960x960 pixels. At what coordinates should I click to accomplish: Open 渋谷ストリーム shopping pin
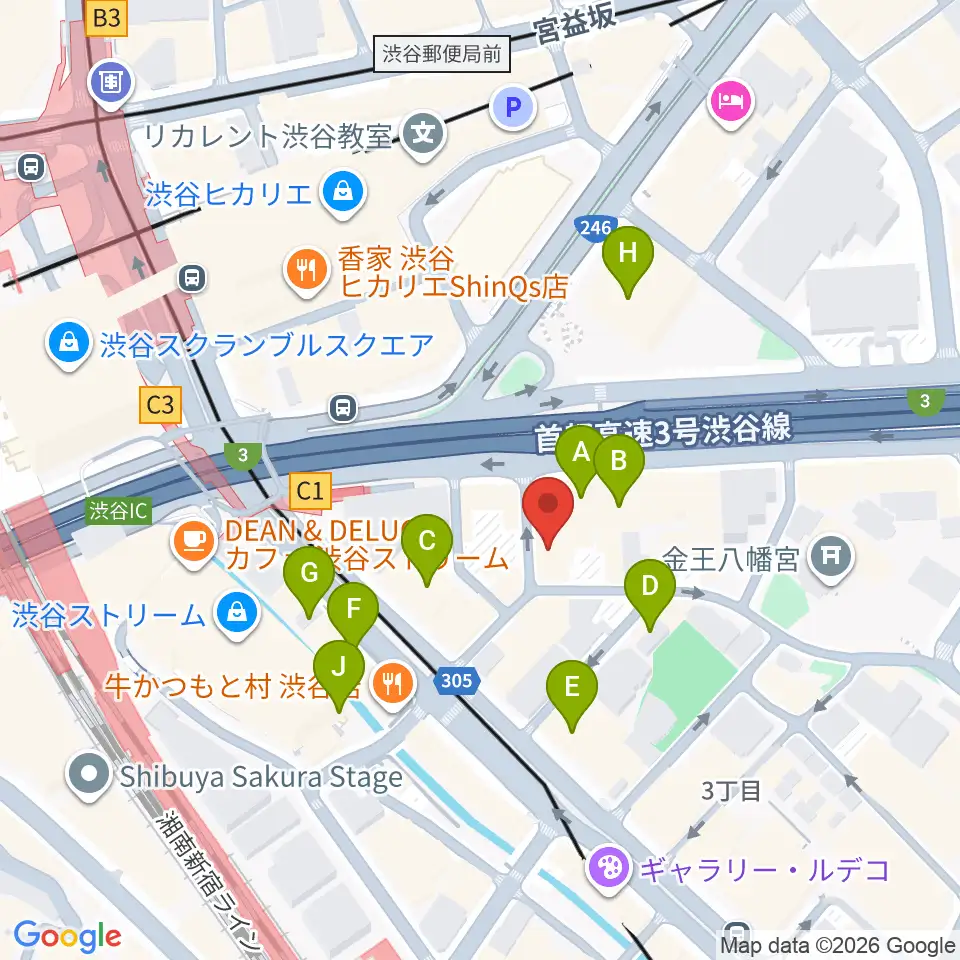pos(238,614)
